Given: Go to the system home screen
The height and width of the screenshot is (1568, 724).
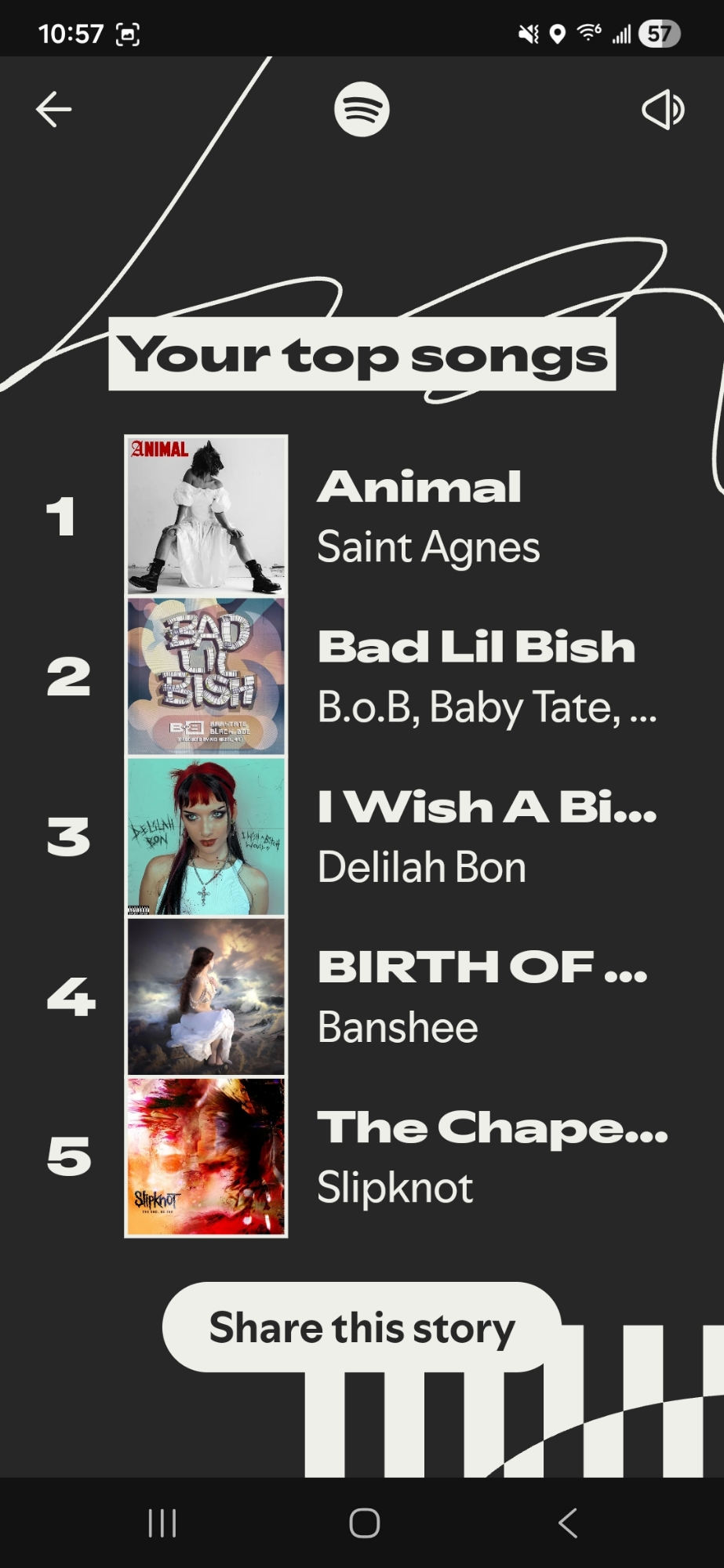Looking at the screenshot, I should coord(364,1523).
